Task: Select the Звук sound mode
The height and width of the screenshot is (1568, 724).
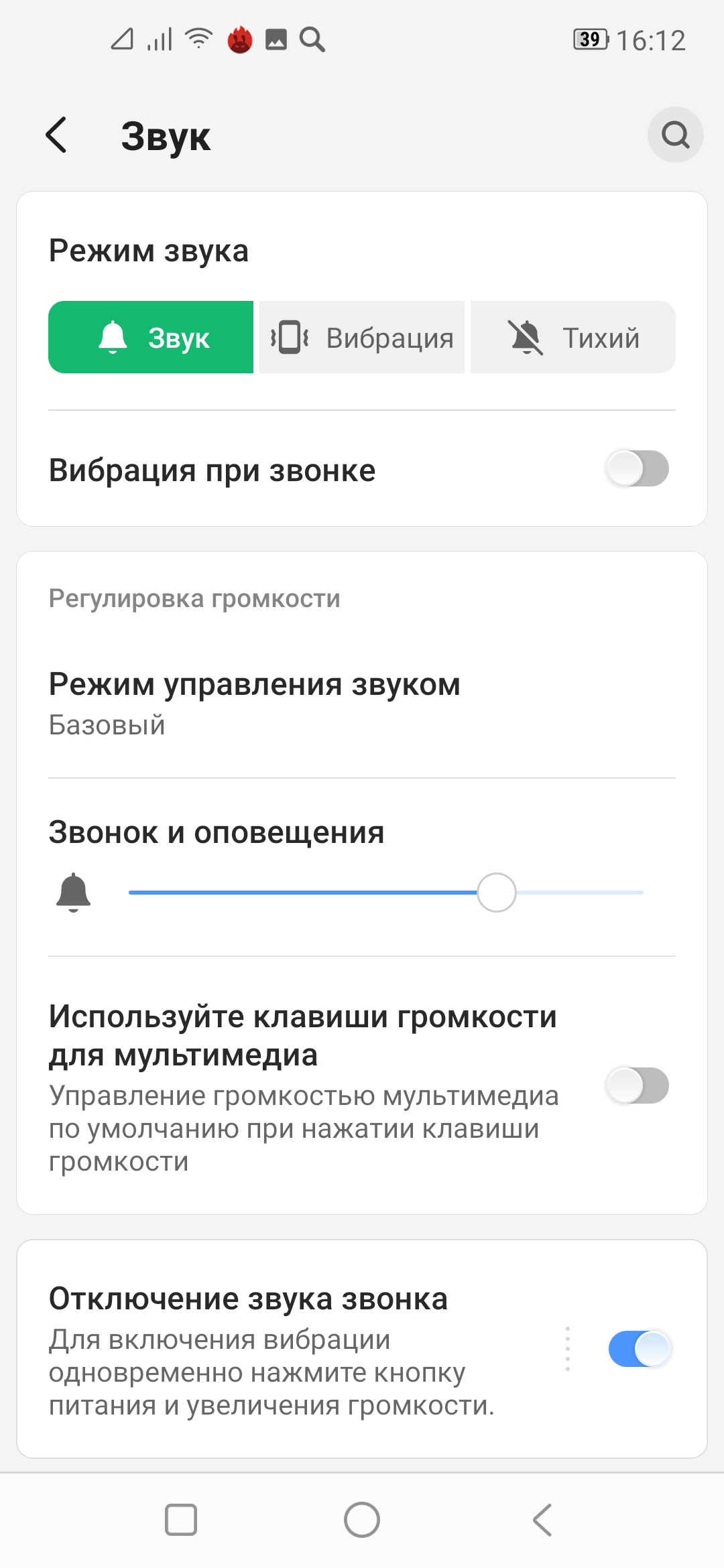Action: [x=151, y=337]
